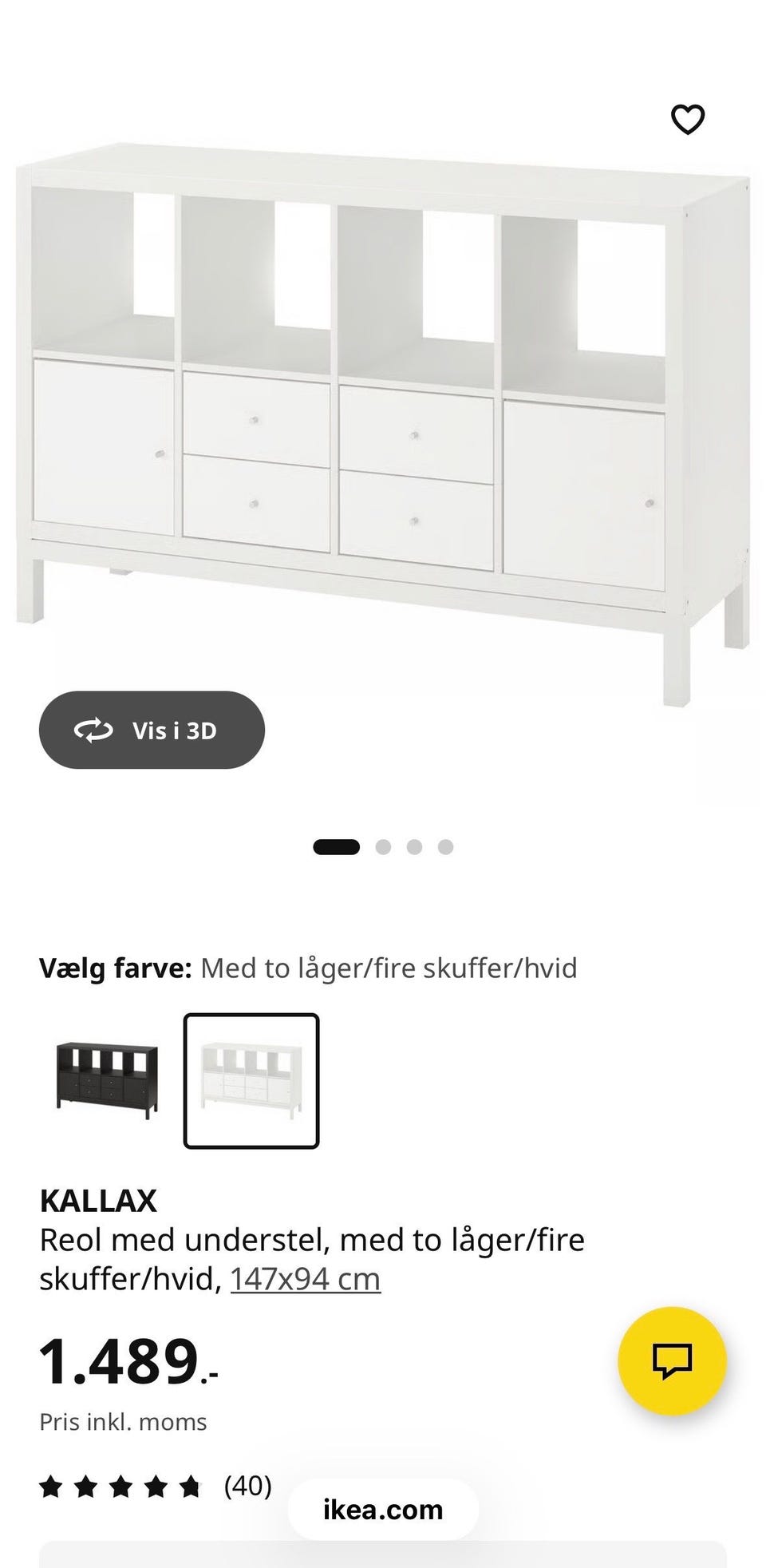Screen dimensions: 766x1568
Task: Select the last carousel dot
Action: tap(446, 846)
